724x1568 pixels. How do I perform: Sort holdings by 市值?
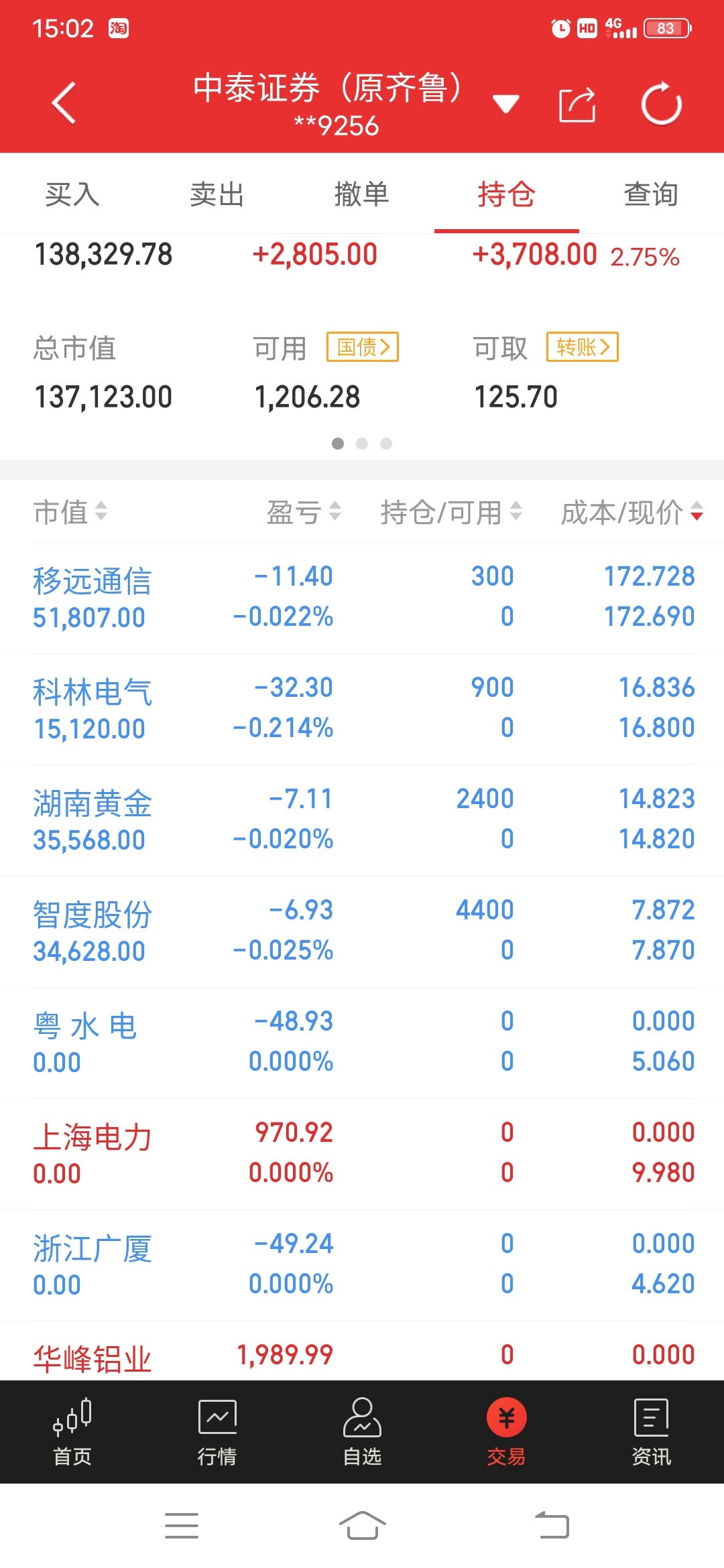70,512
